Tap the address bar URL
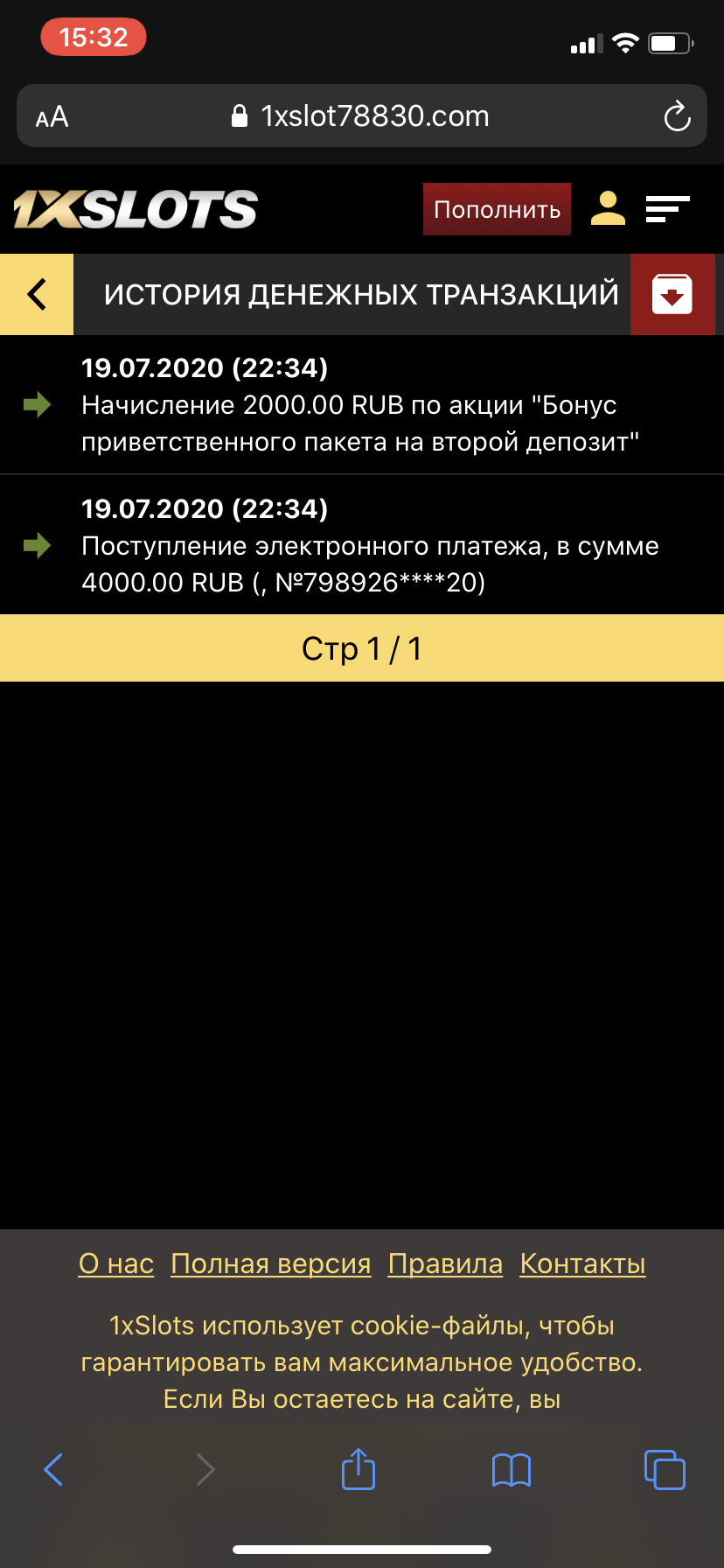 pyautogui.click(x=374, y=116)
